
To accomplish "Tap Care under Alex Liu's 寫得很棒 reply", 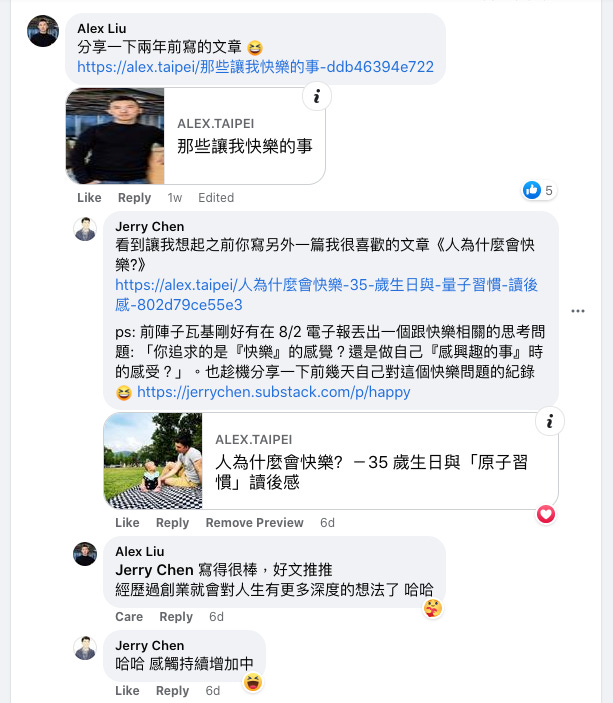I will pyautogui.click(x=129, y=617).
